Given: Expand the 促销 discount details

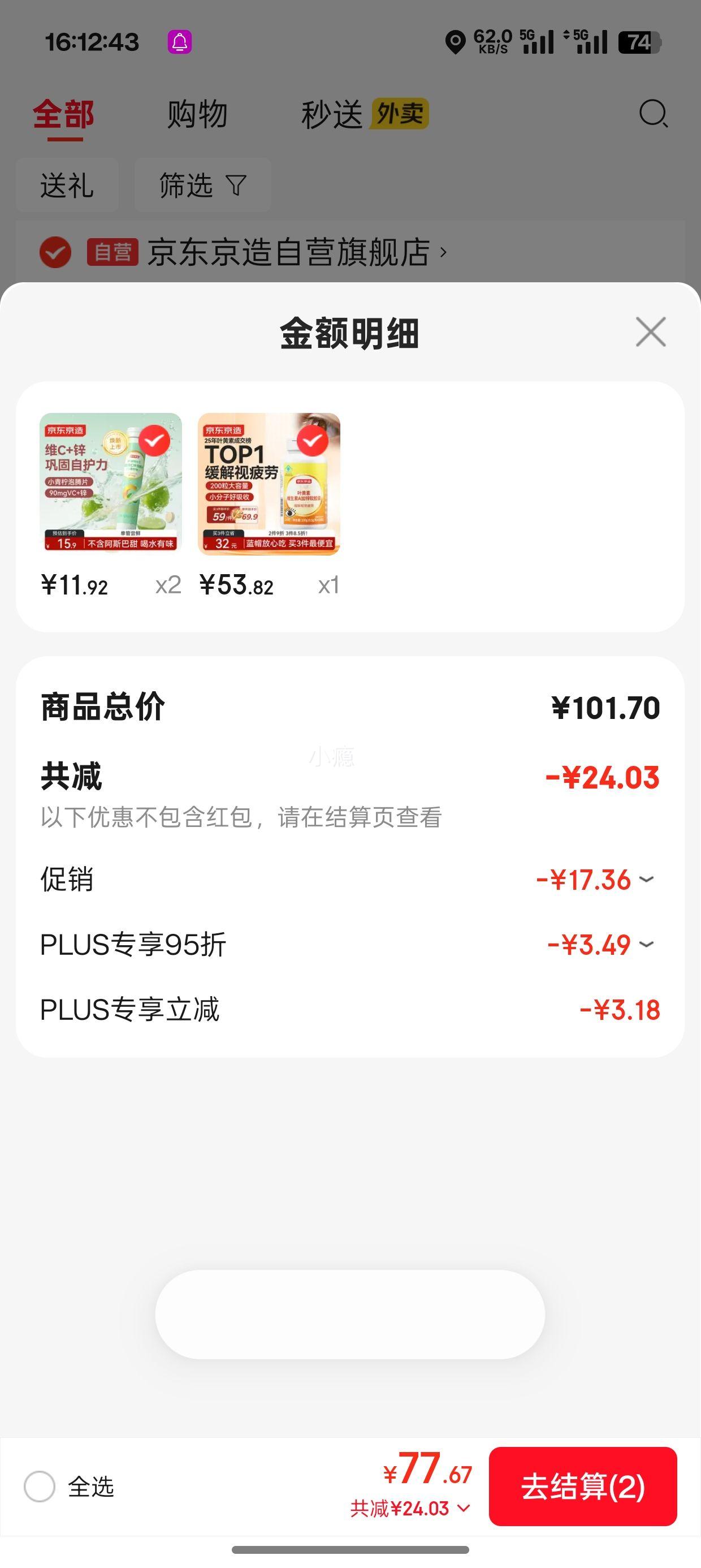Looking at the screenshot, I should tap(646, 880).
